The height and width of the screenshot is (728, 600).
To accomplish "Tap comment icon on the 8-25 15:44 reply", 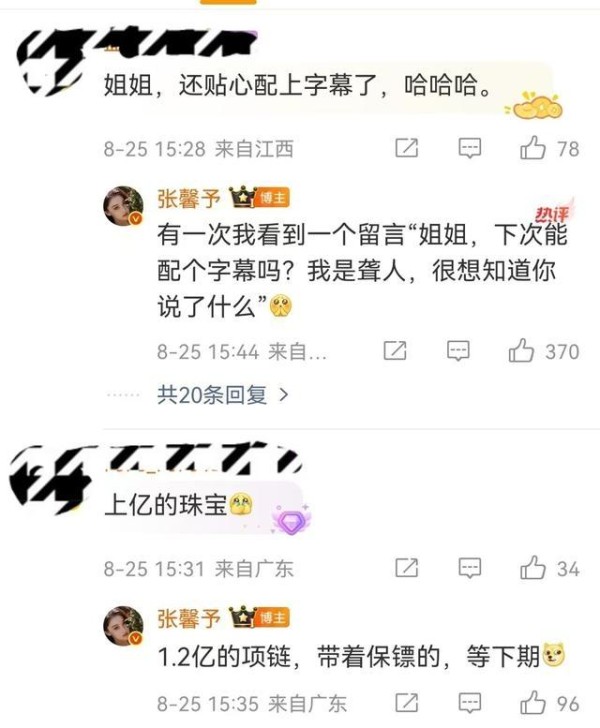I will 457,351.
